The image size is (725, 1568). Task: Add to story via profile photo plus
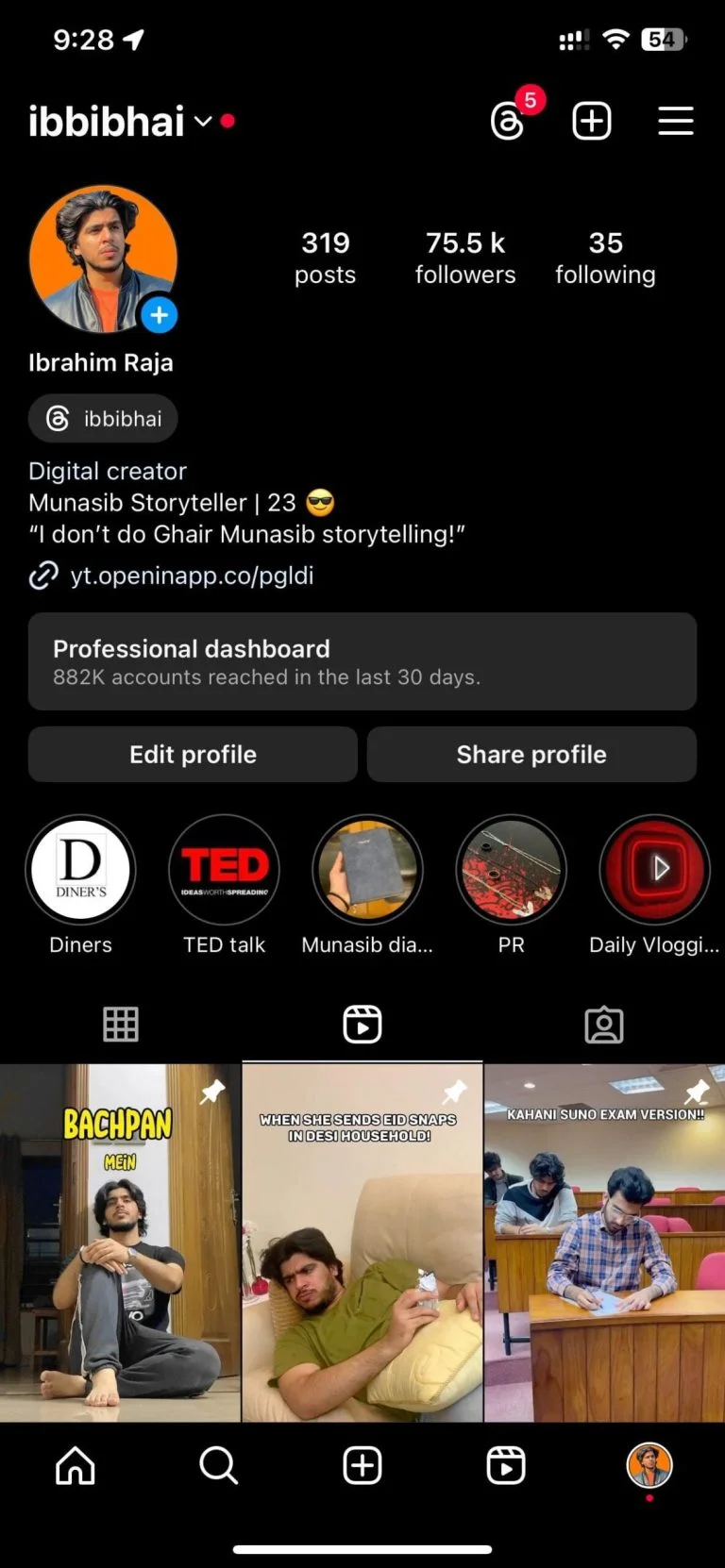(x=160, y=315)
